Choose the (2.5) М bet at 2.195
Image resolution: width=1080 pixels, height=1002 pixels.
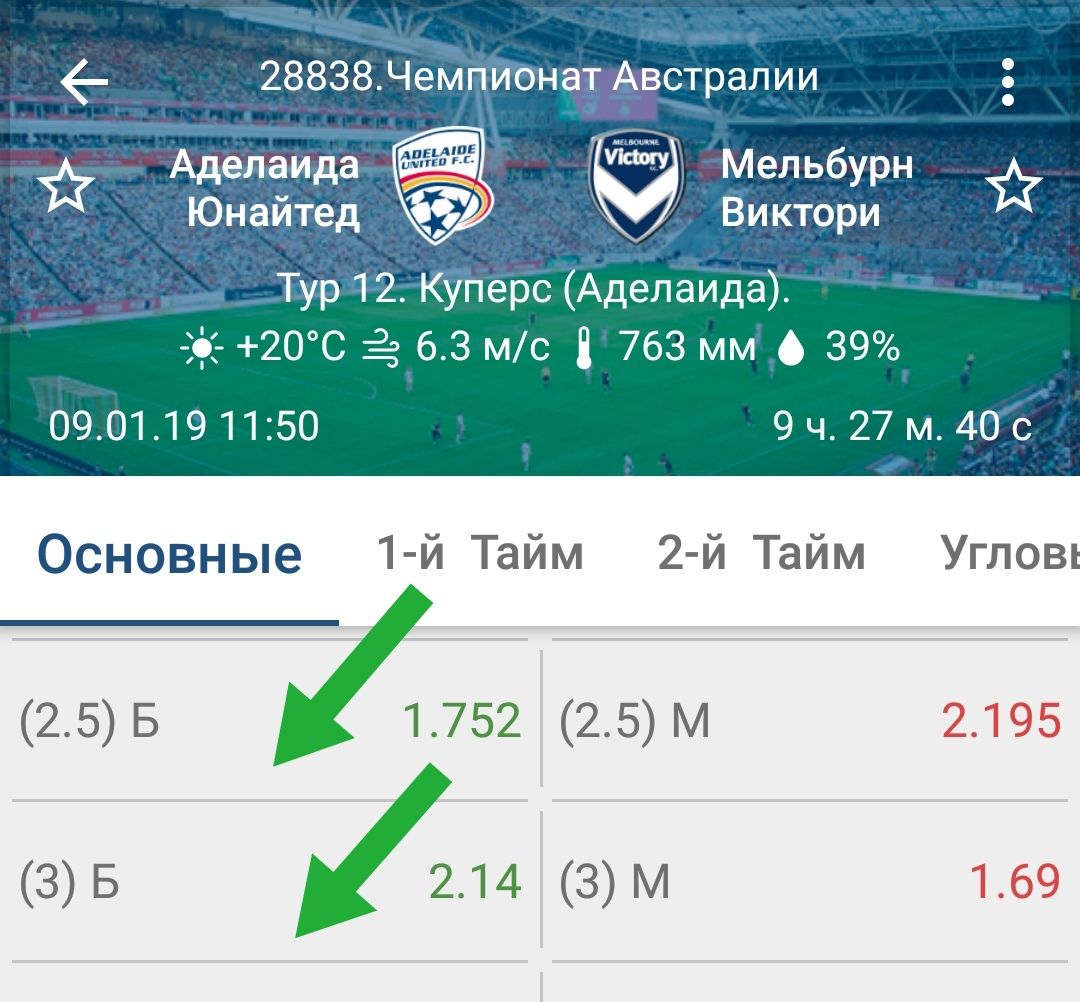point(810,720)
